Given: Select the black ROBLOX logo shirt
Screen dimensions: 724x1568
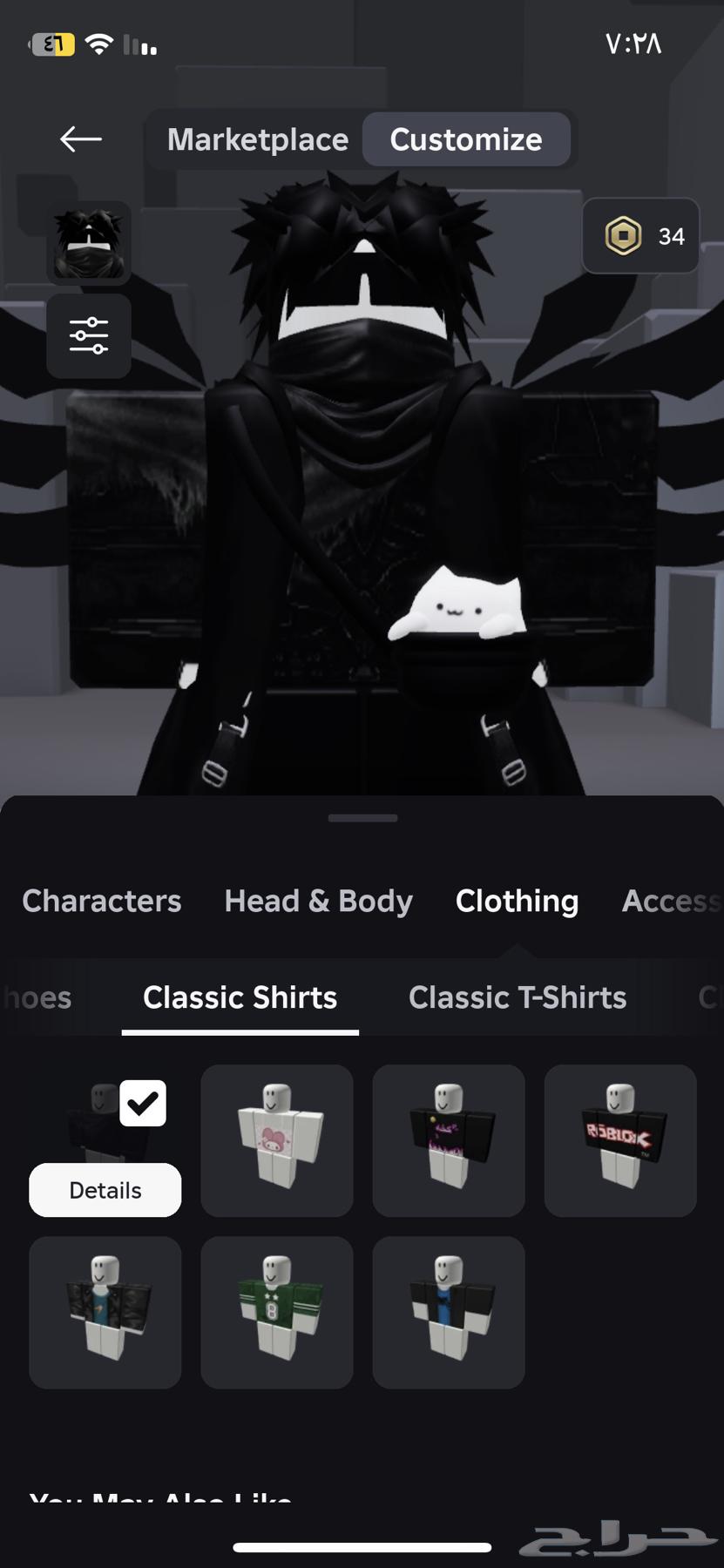Looking at the screenshot, I should point(619,1139).
